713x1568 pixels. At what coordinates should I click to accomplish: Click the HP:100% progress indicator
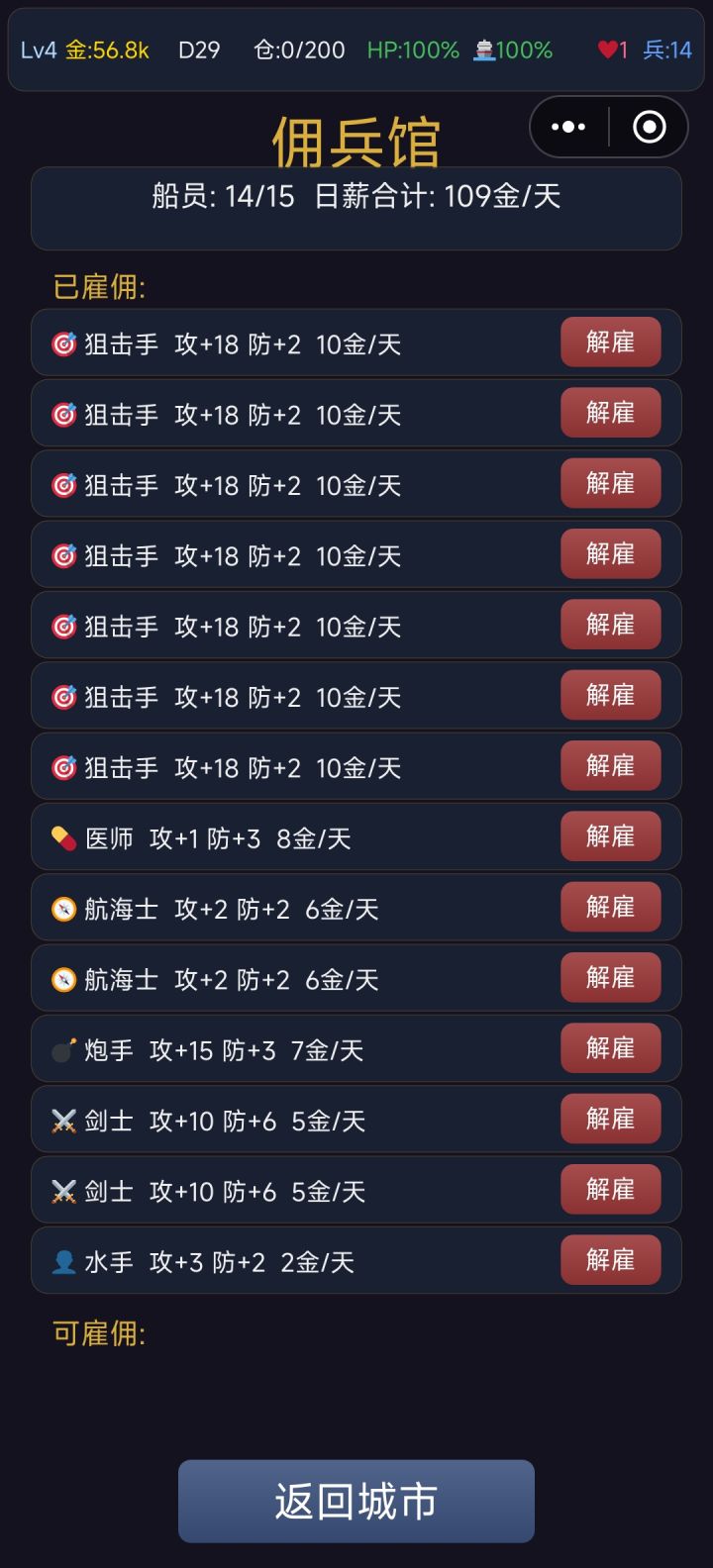tap(414, 49)
